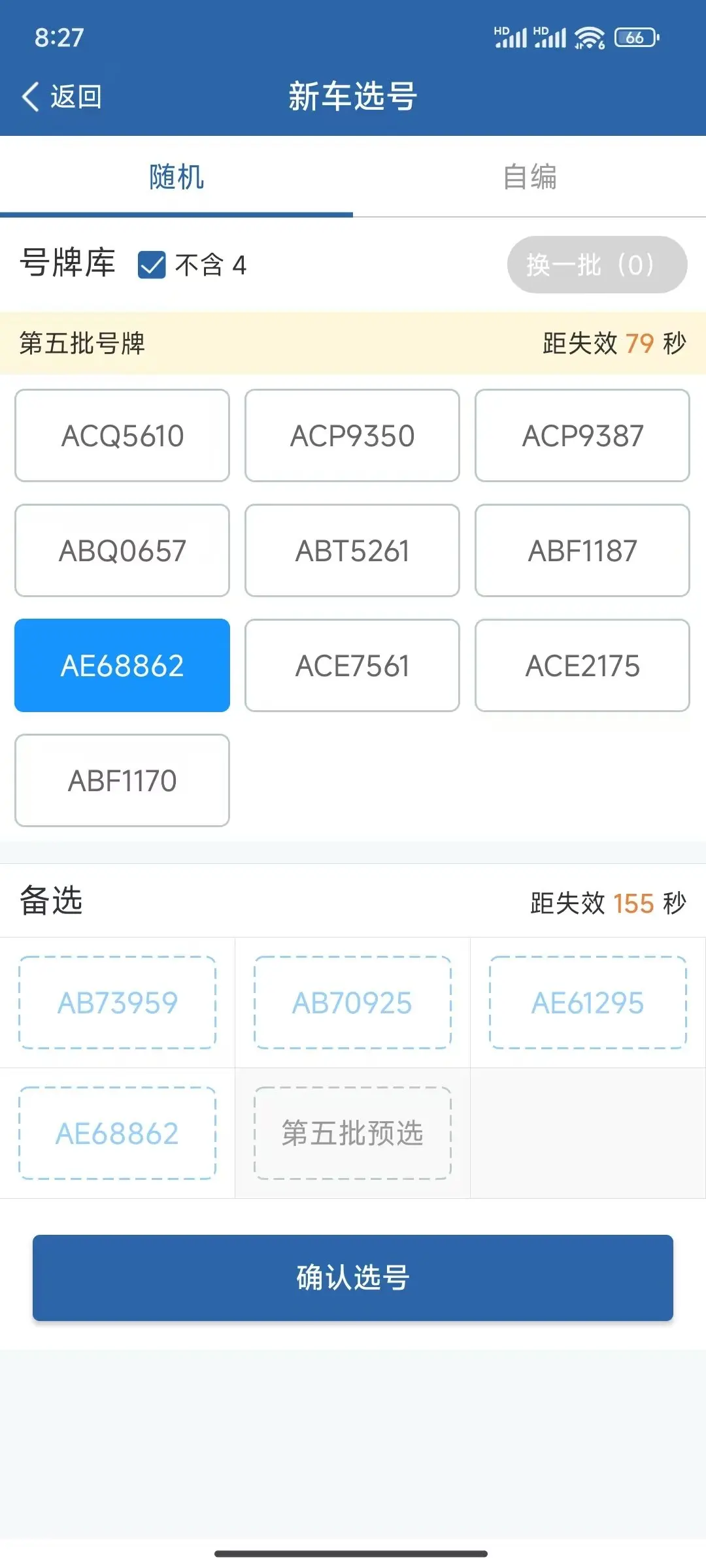Choose plate ACP9350
Image resolution: width=706 pixels, height=1568 pixels.
pyautogui.click(x=352, y=436)
